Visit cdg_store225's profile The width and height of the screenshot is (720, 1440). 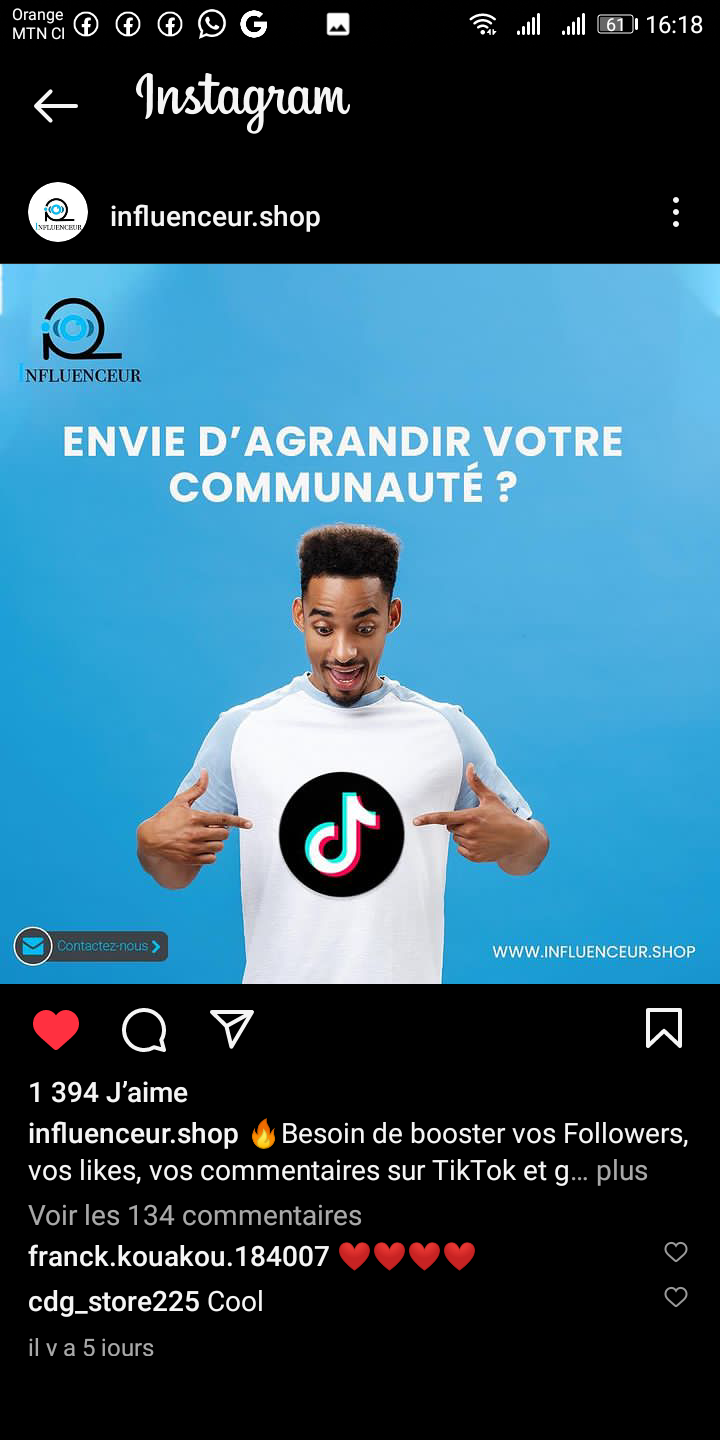coord(113,1302)
